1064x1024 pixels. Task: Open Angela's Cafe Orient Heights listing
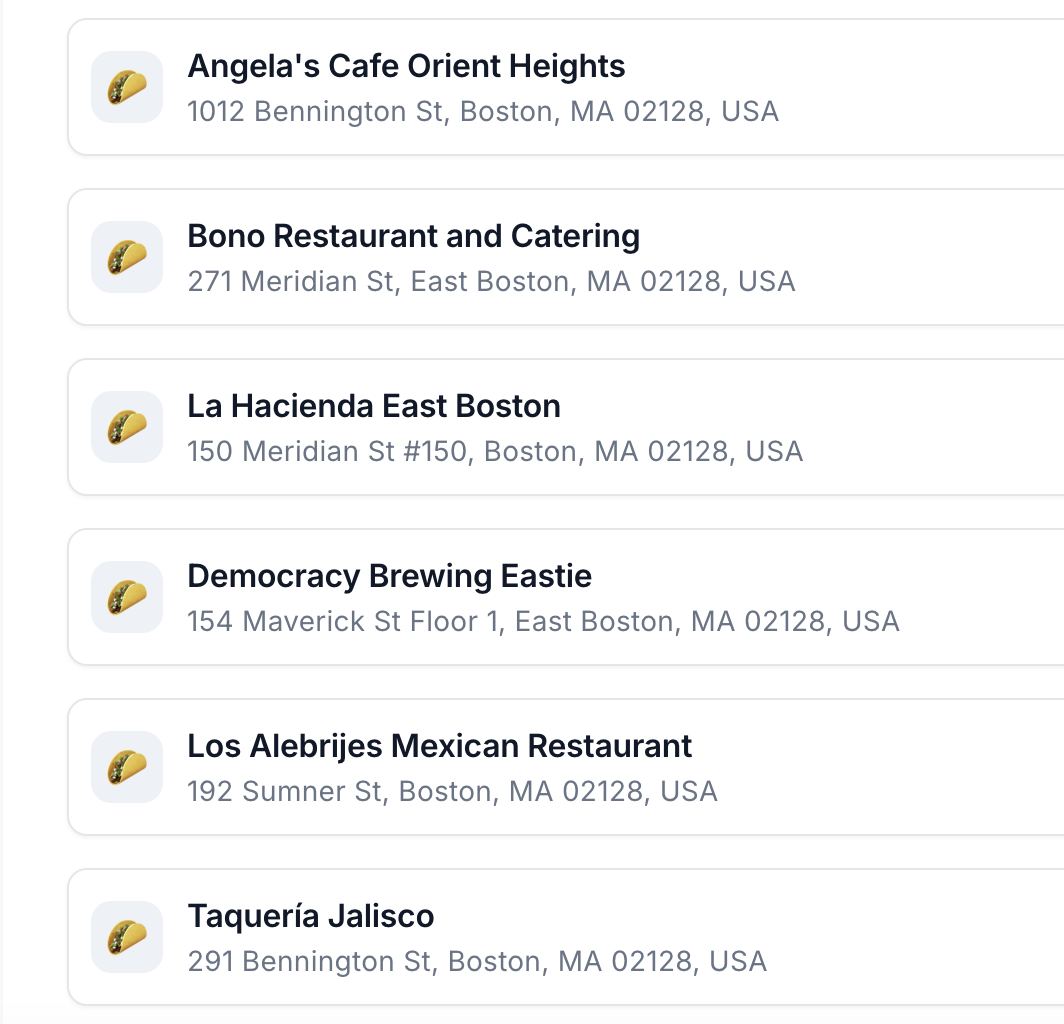[406, 67]
